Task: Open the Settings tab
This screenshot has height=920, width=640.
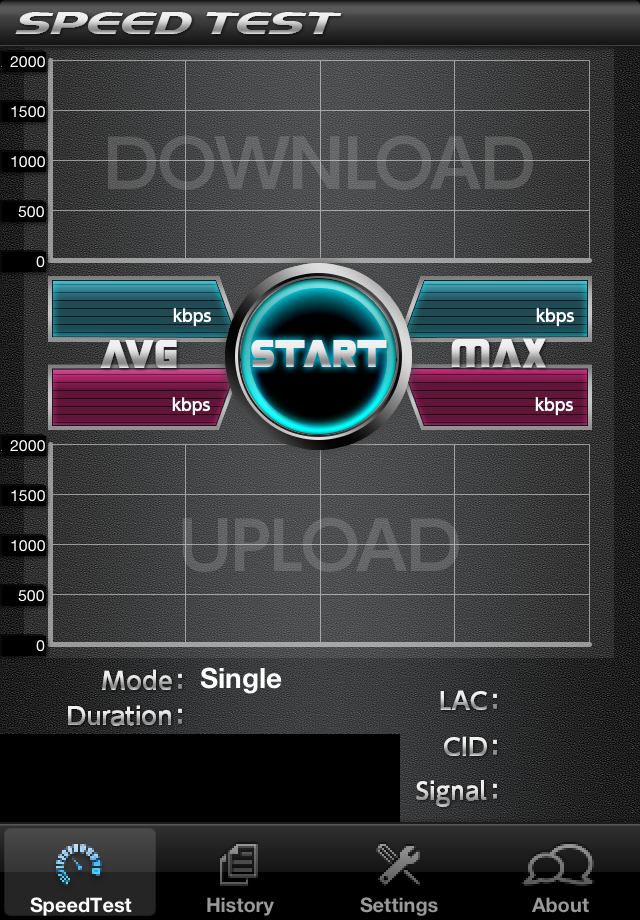Action: pos(399,876)
